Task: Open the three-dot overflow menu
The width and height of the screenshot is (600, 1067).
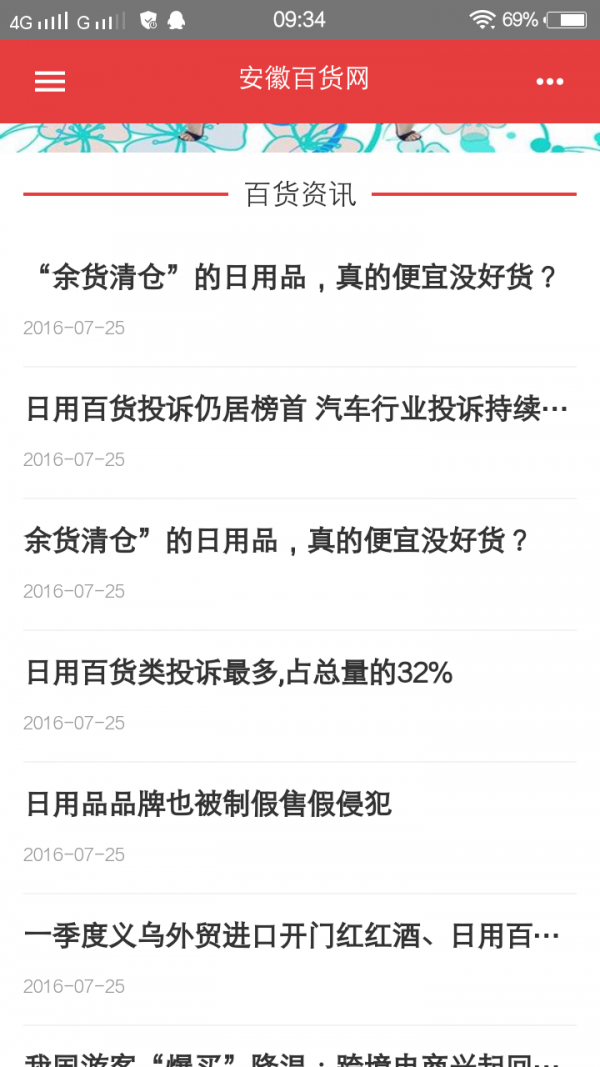Action: point(549,82)
